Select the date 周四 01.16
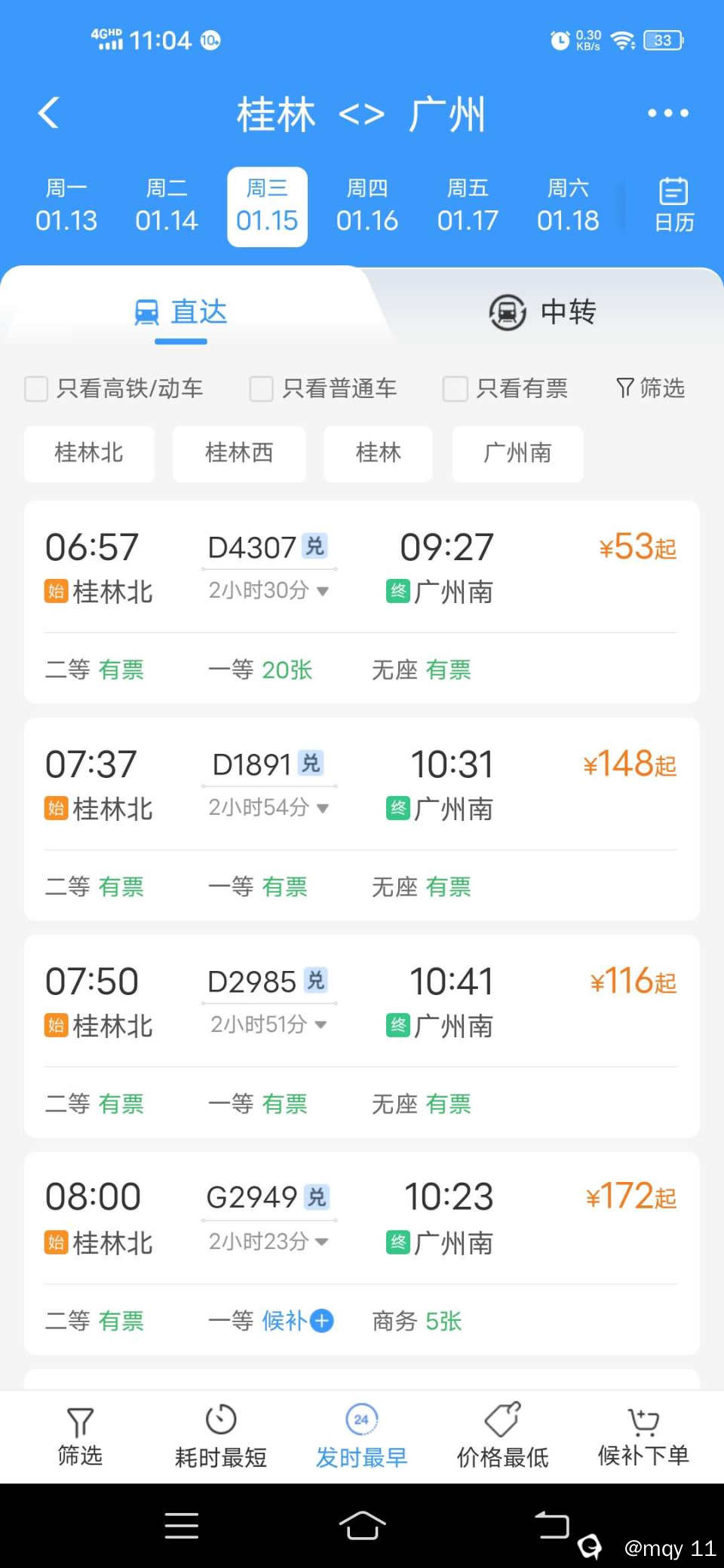Screen dimensions: 724x1568 pyautogui.click(x=367, y=206)
